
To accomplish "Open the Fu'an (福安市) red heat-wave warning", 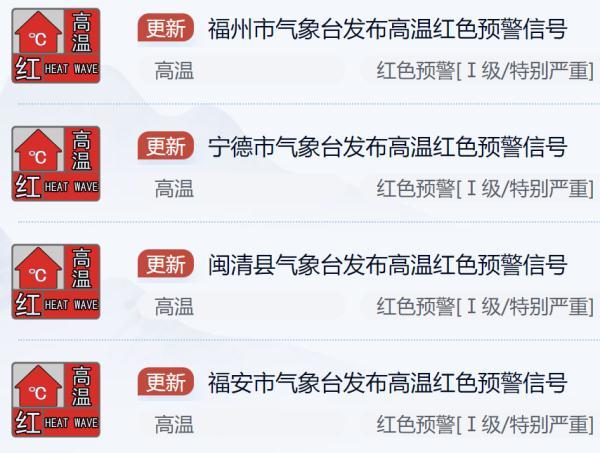I will tap(387, 383).
